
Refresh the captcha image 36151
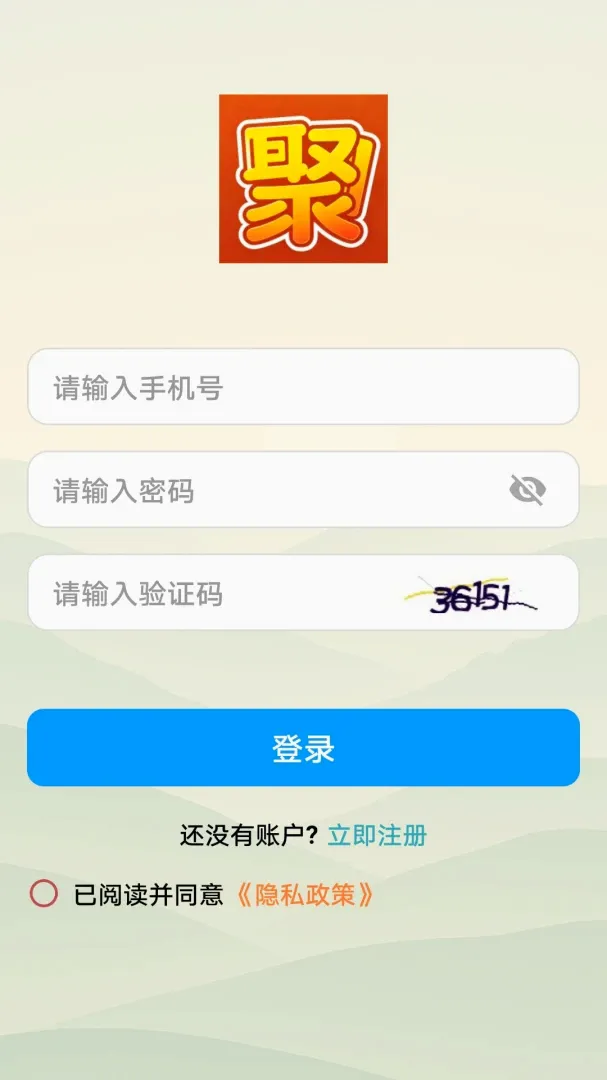coord(471,595)
